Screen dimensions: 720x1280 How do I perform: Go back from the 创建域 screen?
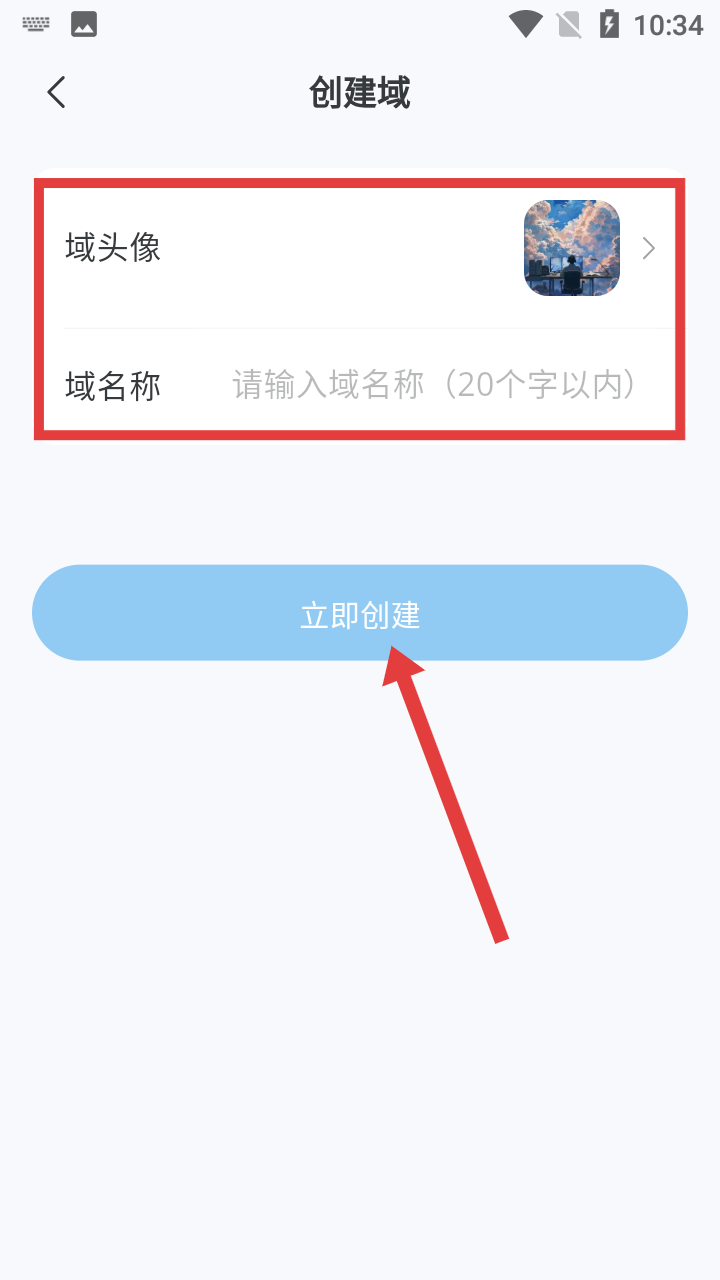click(56, 93)
